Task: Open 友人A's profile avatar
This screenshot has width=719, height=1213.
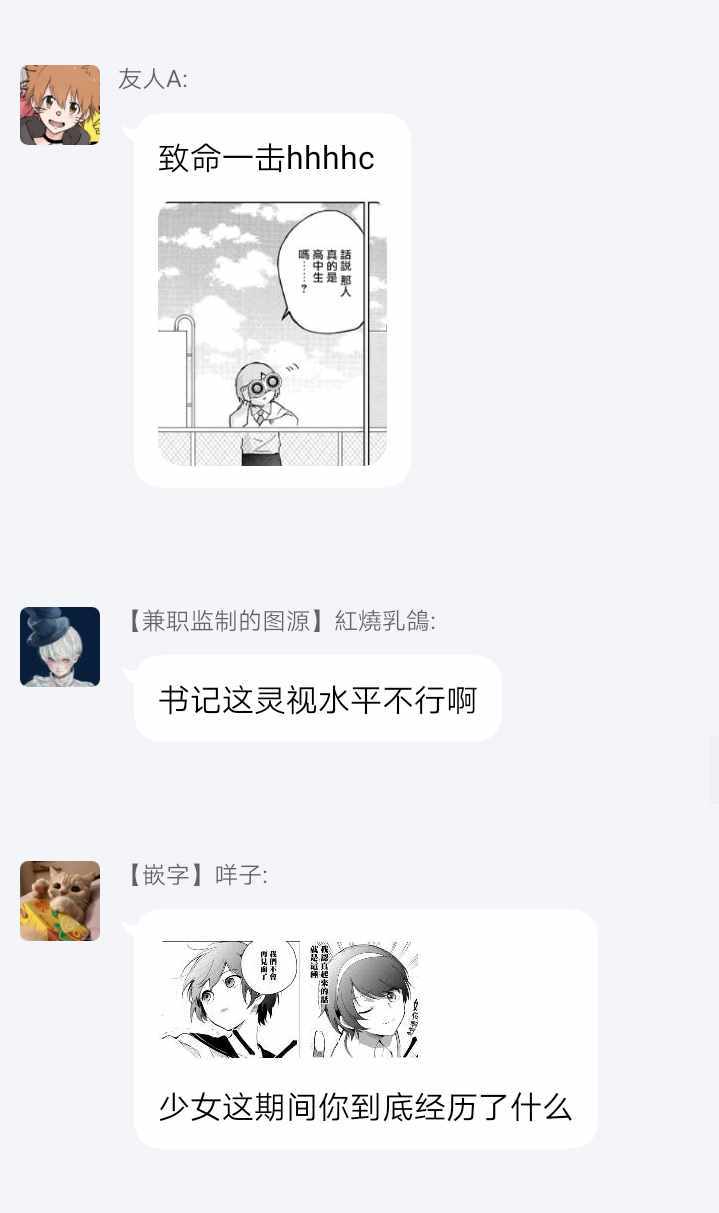Action: pyautogui.click(x=60, y=105)
